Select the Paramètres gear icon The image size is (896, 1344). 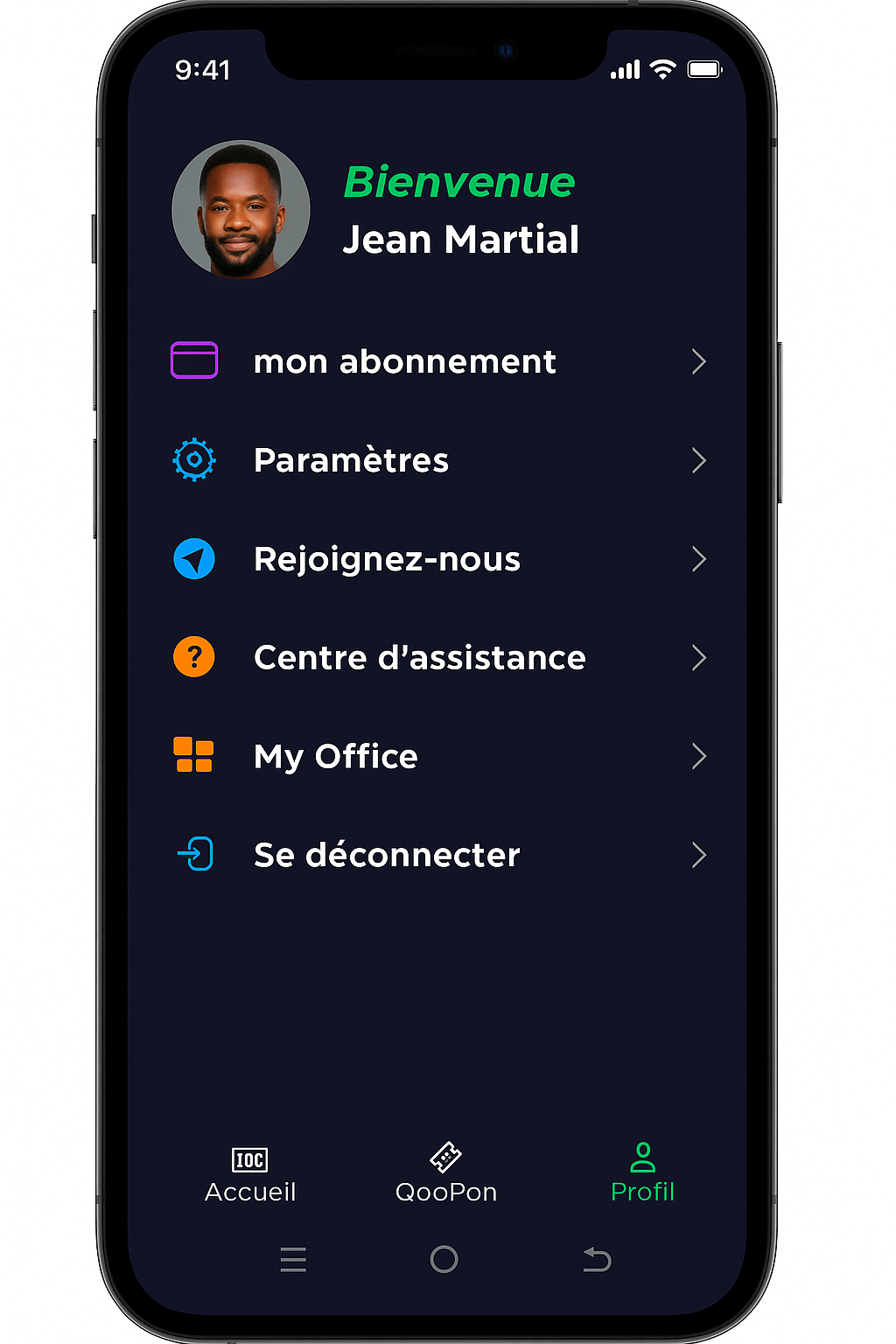tap(193, 459)
